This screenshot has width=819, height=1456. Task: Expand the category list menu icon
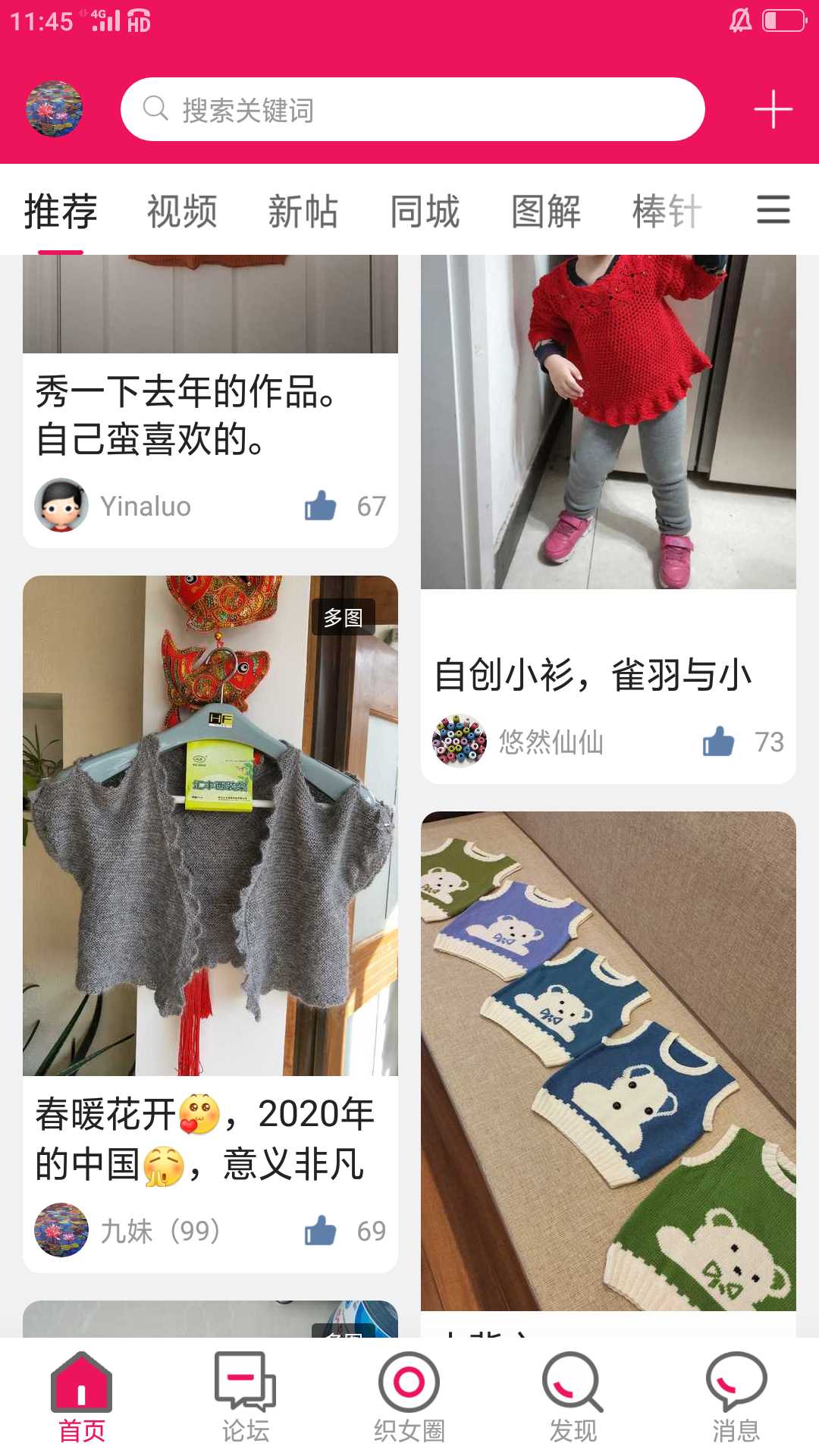(773, 209)
